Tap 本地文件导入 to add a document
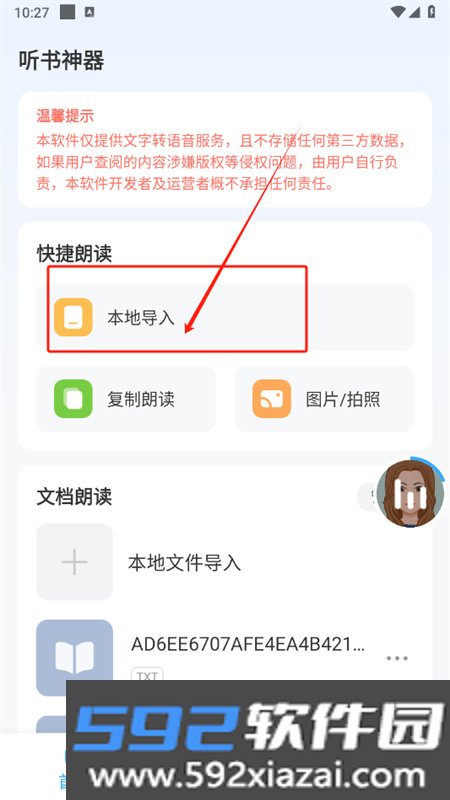Viewport: 450px width, 800px height. click(x=224, y=562)
